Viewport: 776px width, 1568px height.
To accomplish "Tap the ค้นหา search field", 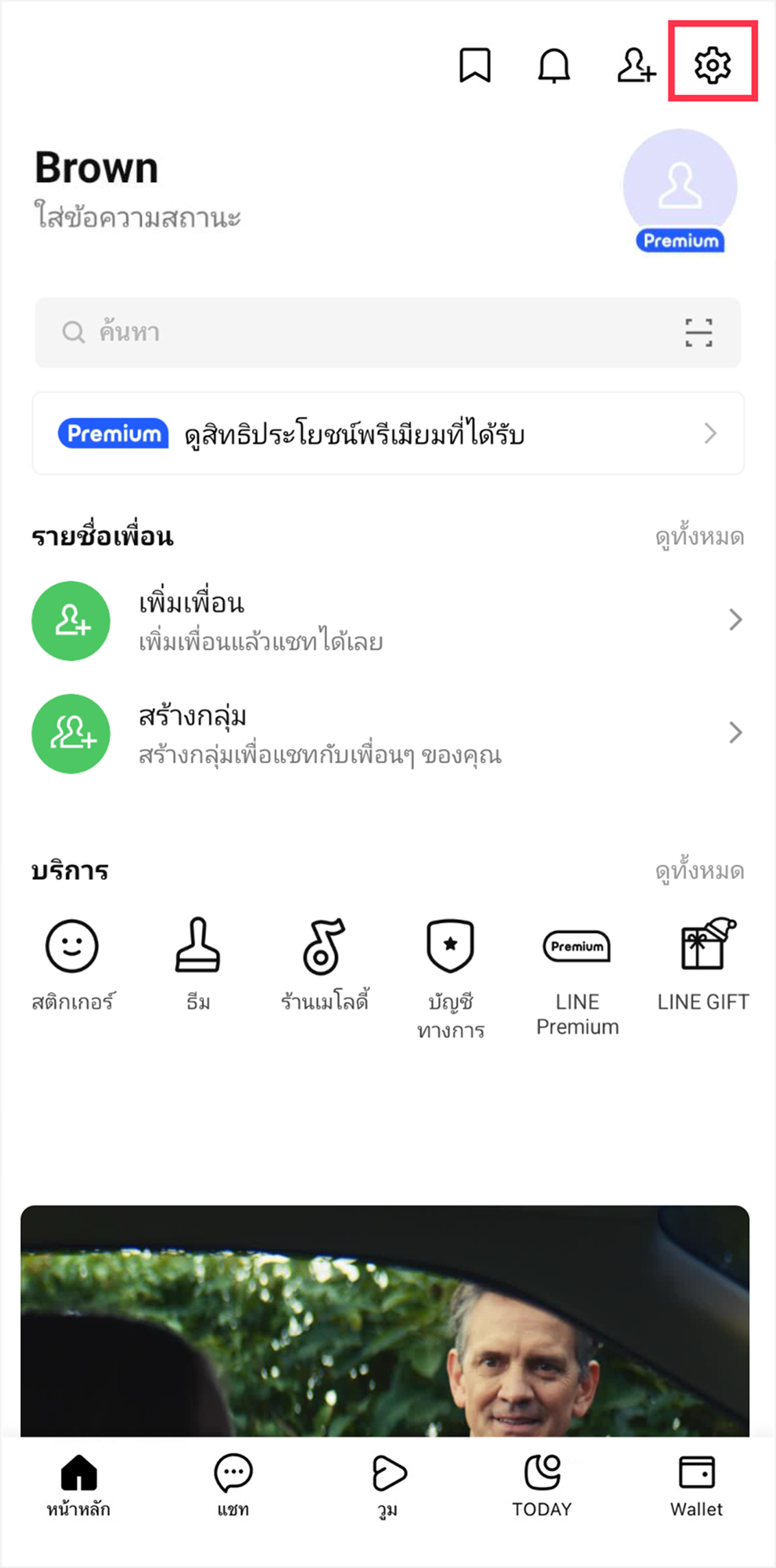I will click(x=357, y=333).
